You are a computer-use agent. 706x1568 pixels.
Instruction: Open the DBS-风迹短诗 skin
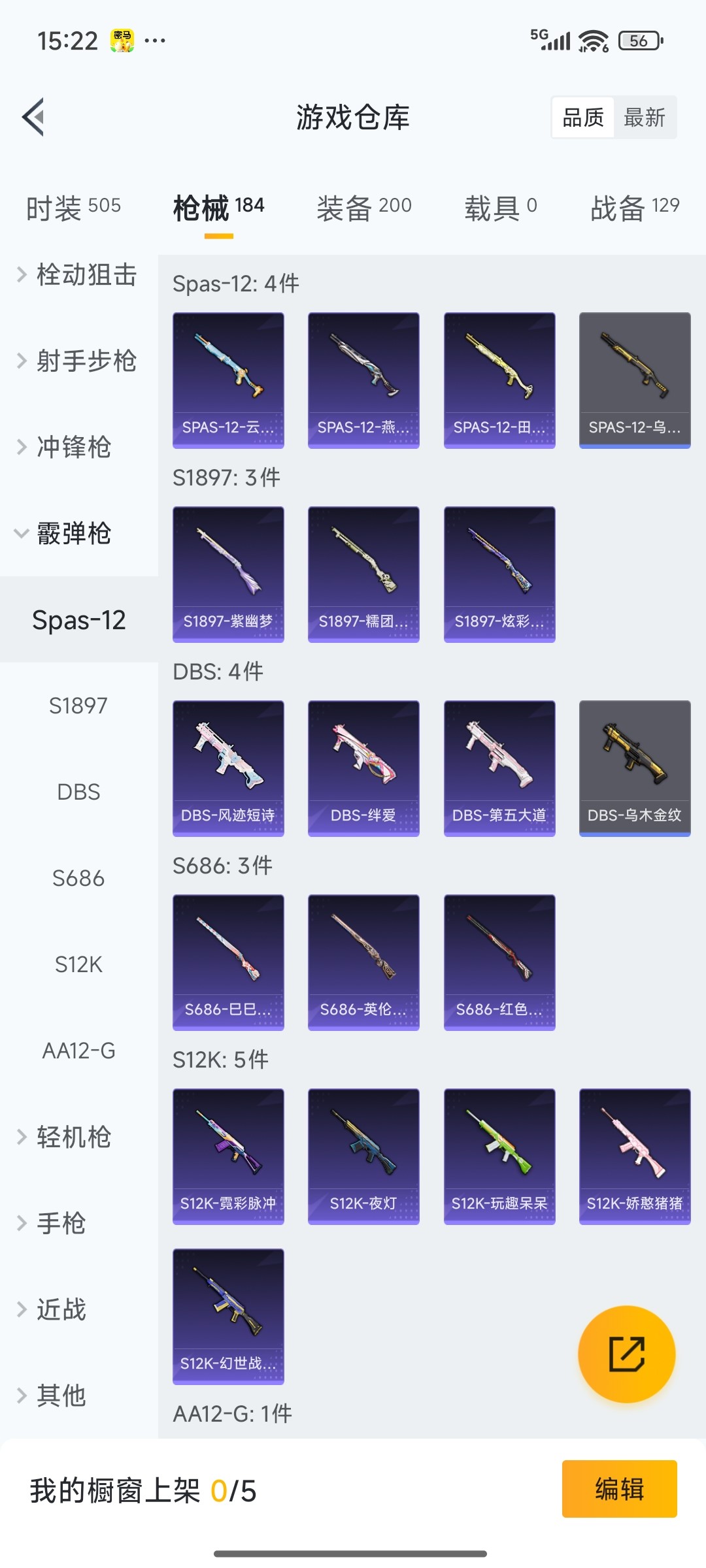[228, 768]
